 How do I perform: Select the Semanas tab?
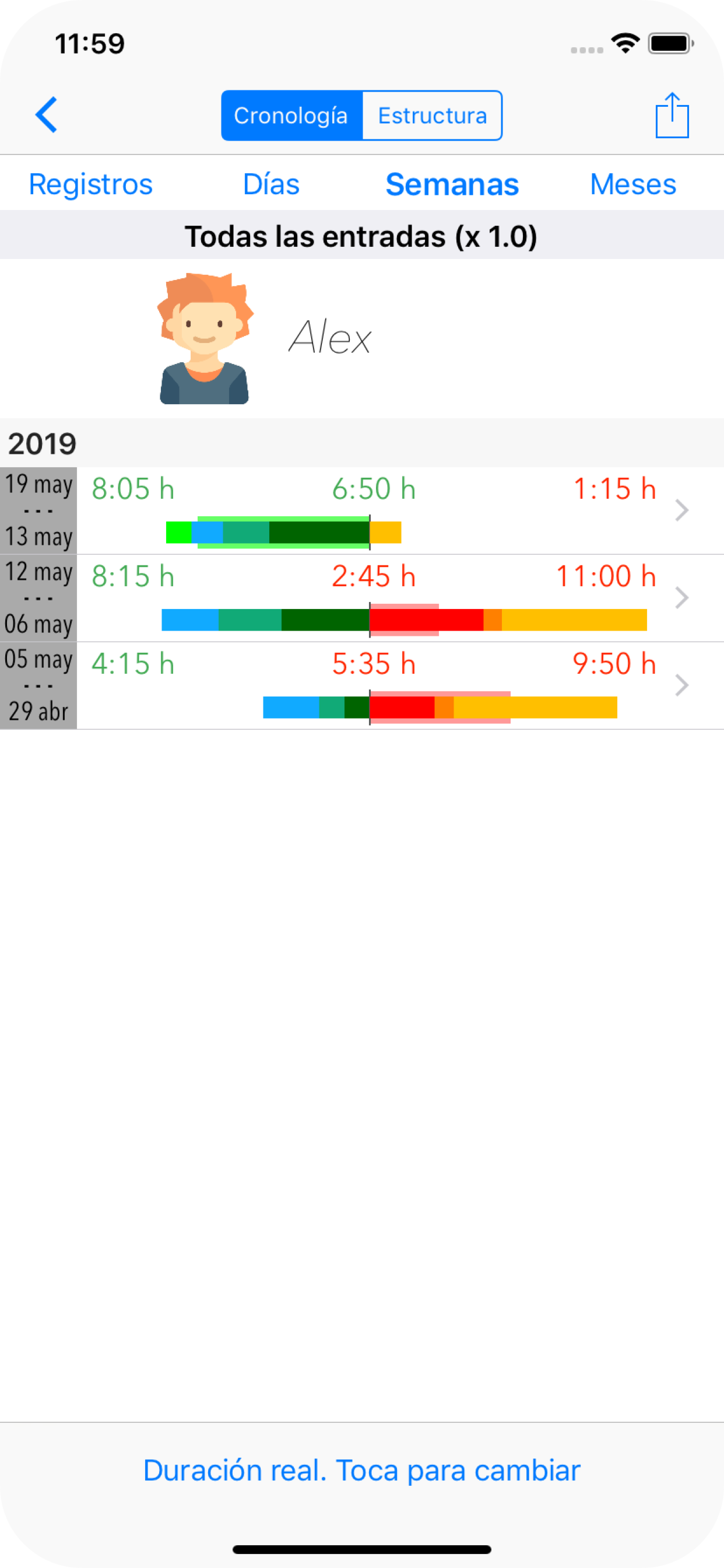(x=452, y=184)
